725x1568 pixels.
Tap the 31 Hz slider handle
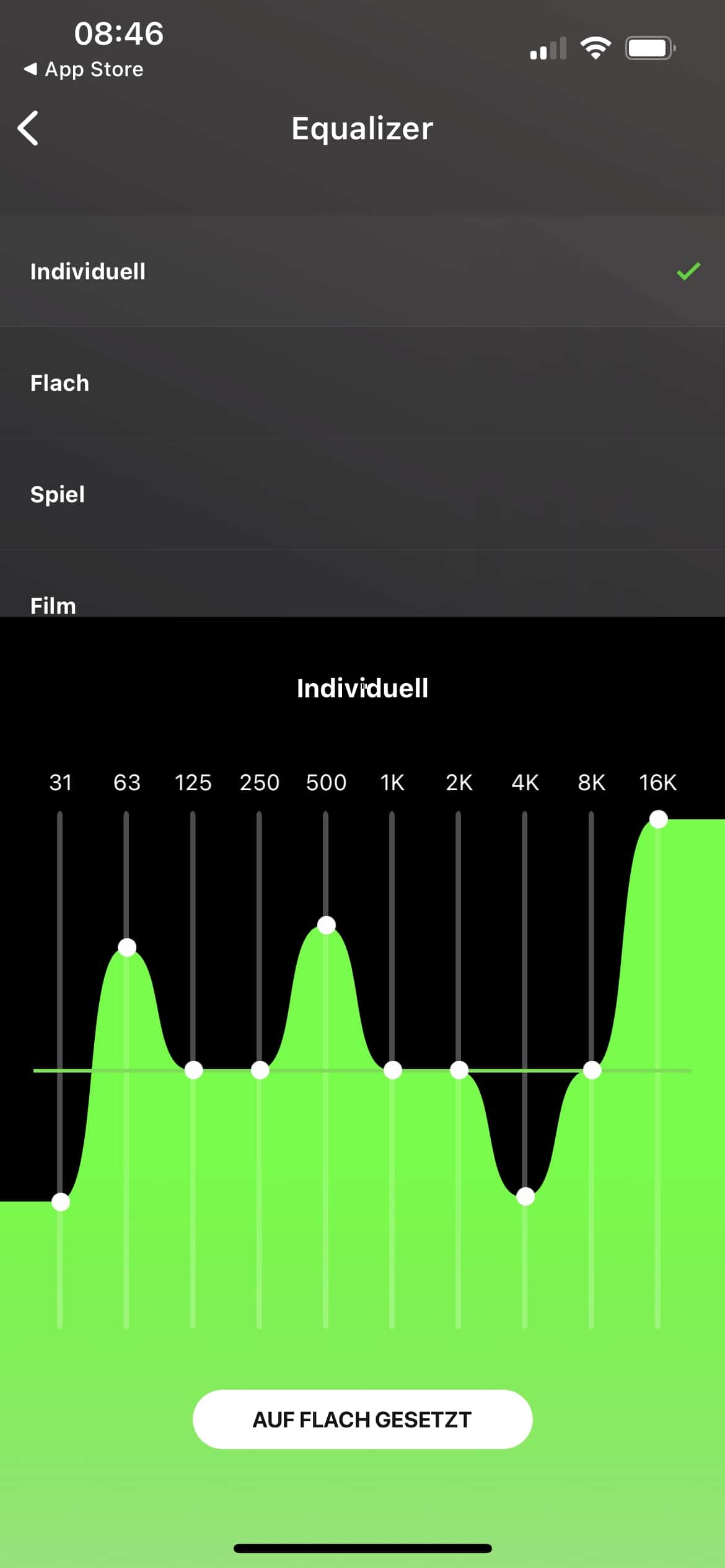pos(61,1202)
